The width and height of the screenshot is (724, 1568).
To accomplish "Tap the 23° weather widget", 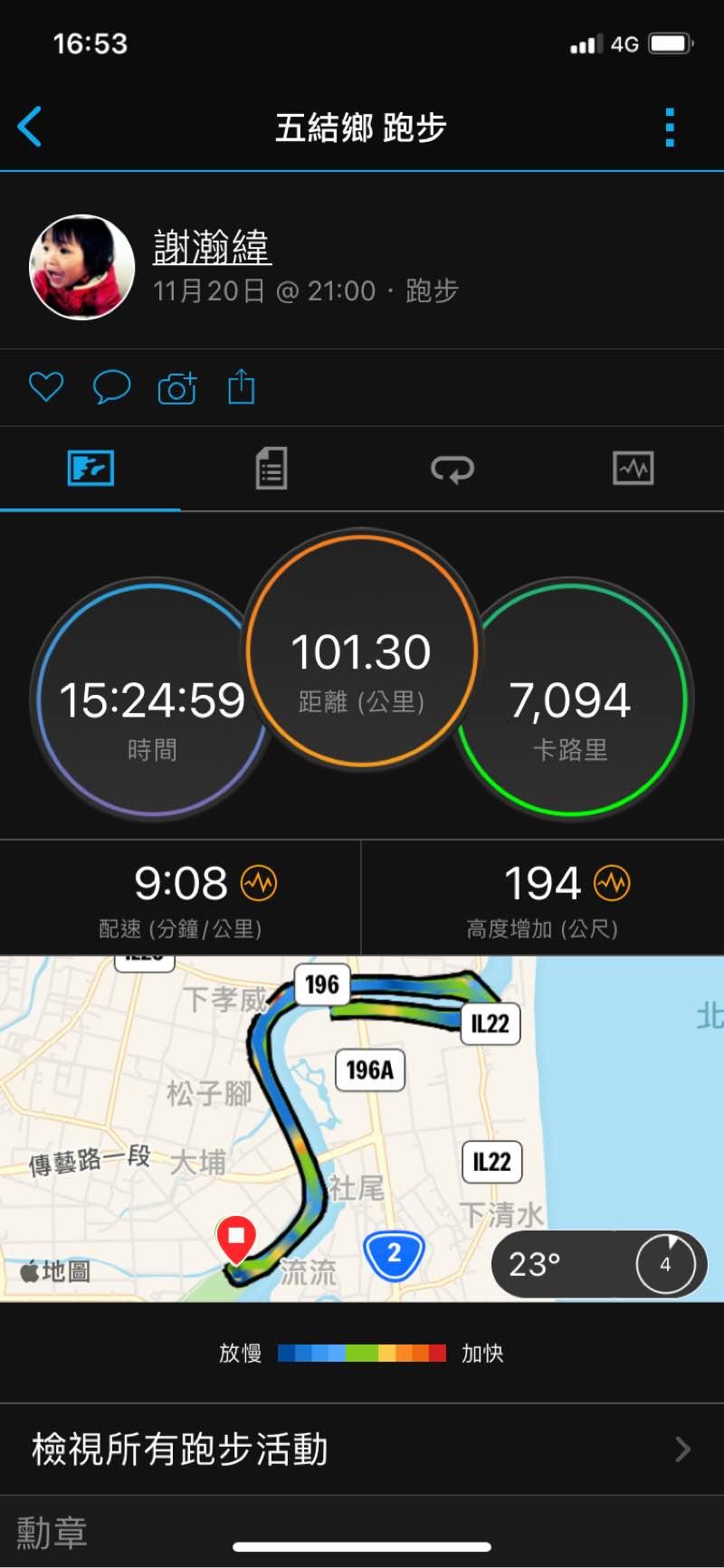I will (x=597, y=1264).
